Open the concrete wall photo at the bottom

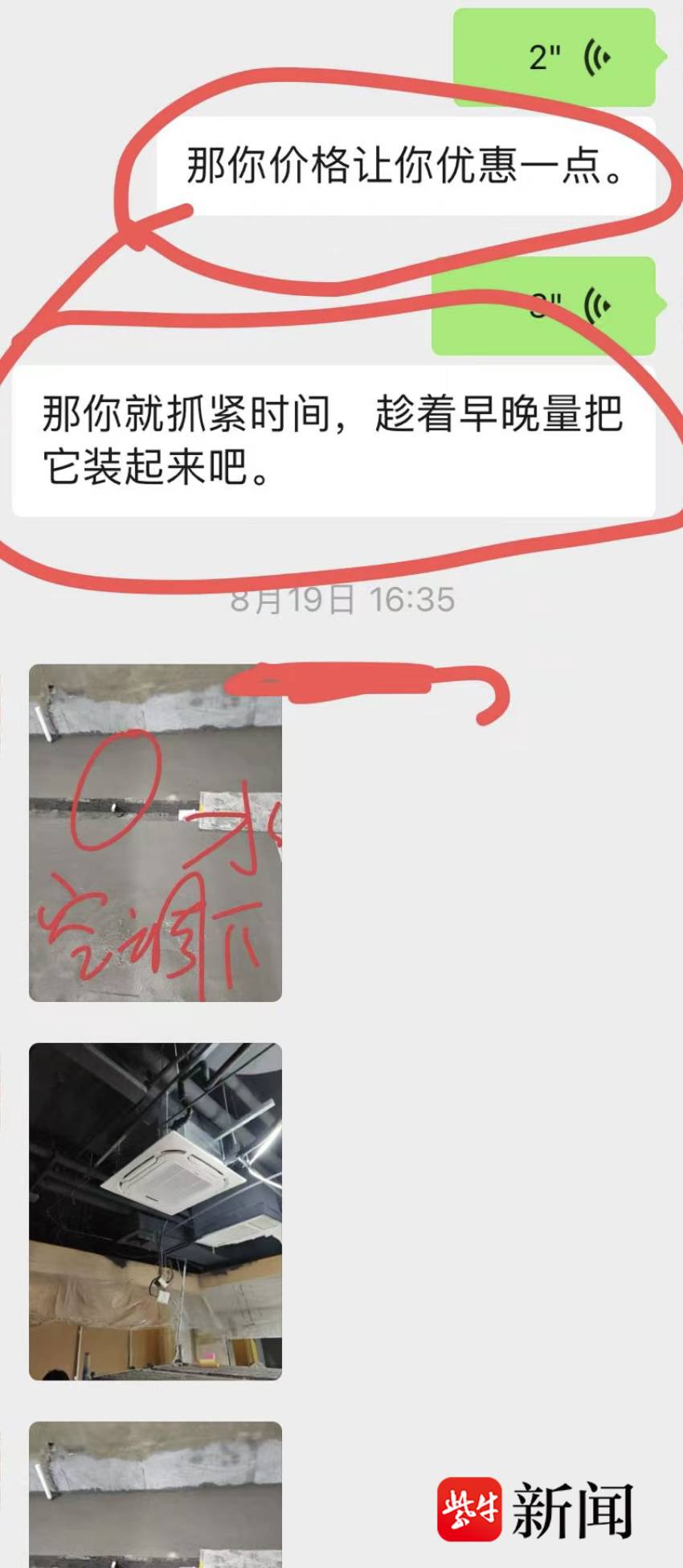155,1494
